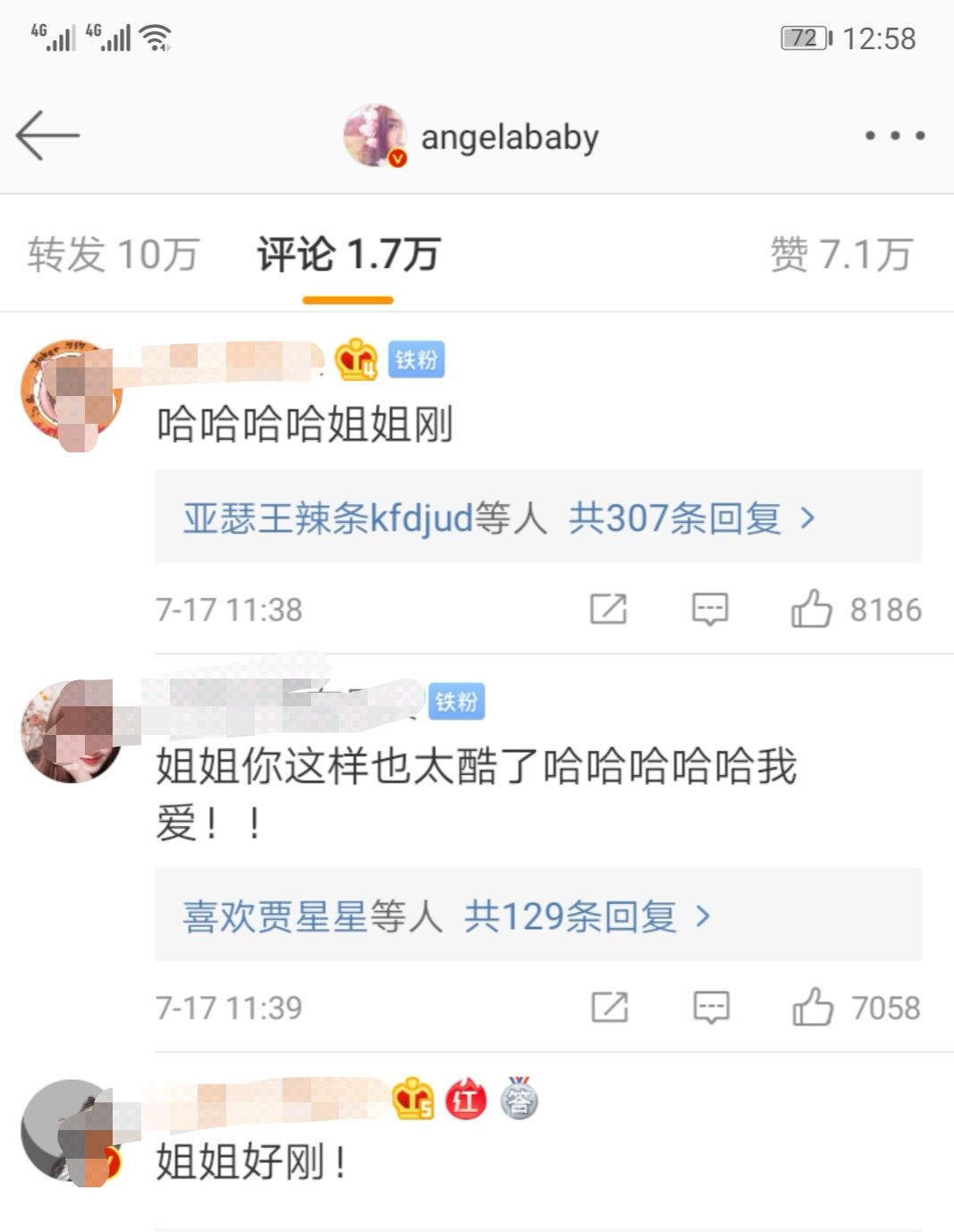The width and height of the screenshot is (954, 1232).
Task: Go back using the arrow icon
Action: [48, 136]
